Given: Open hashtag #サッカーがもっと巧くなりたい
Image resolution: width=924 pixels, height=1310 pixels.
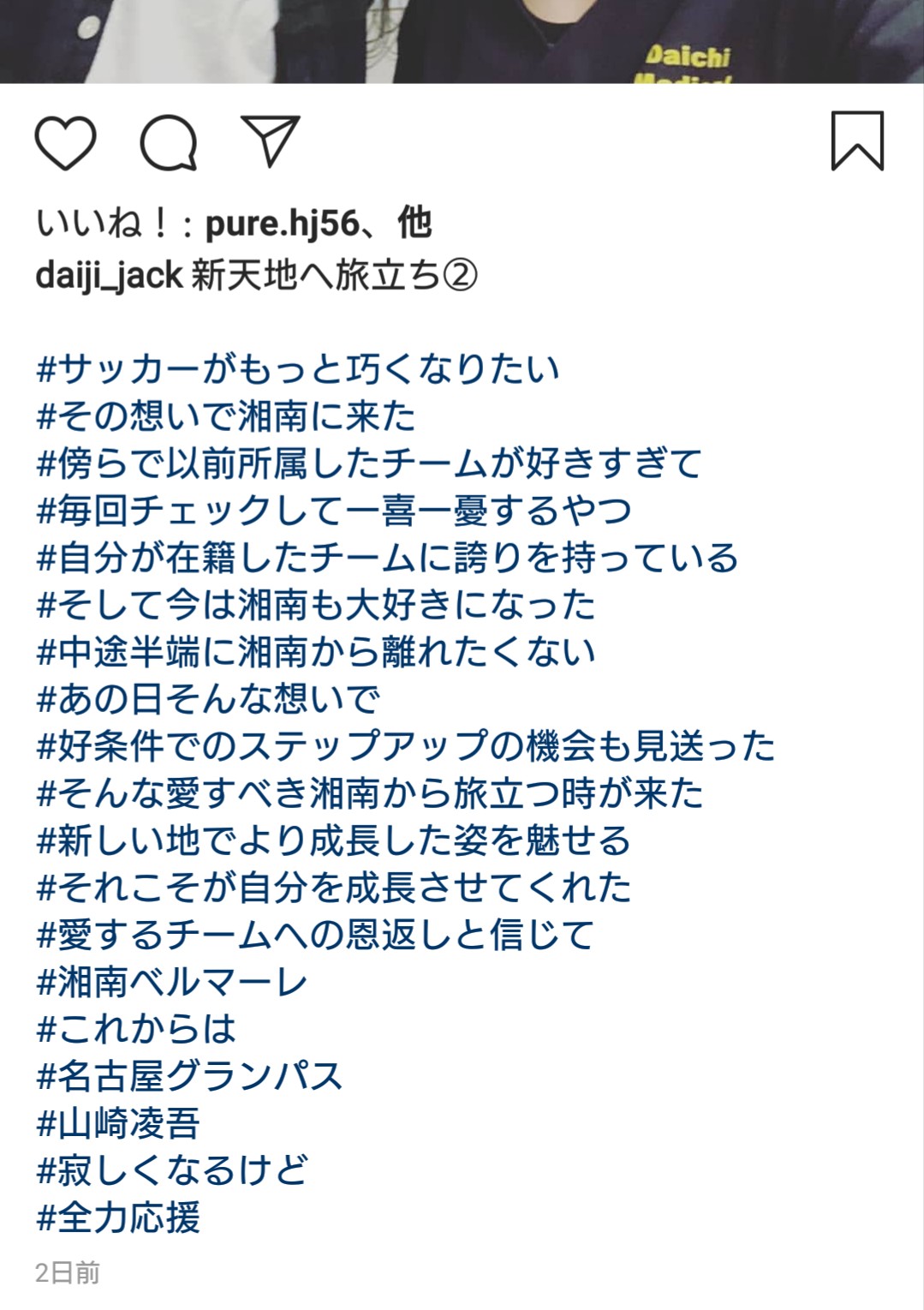Looking at the screenshot, I should pyautogui.click(x=298, y=369).
